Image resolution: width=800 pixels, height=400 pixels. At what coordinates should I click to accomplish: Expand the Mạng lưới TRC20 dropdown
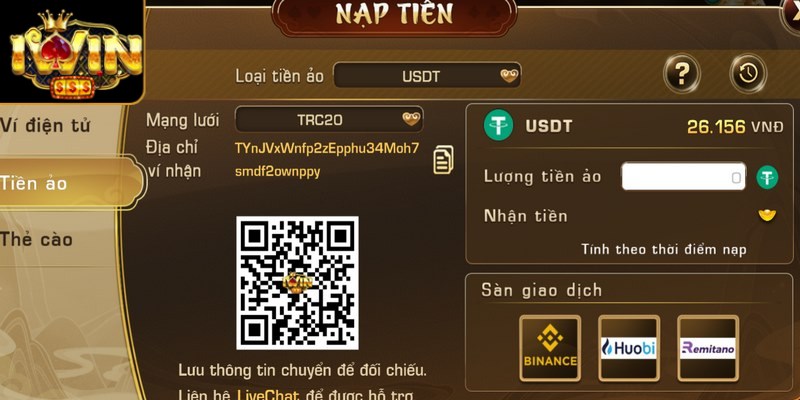click(x=329, y=119)
